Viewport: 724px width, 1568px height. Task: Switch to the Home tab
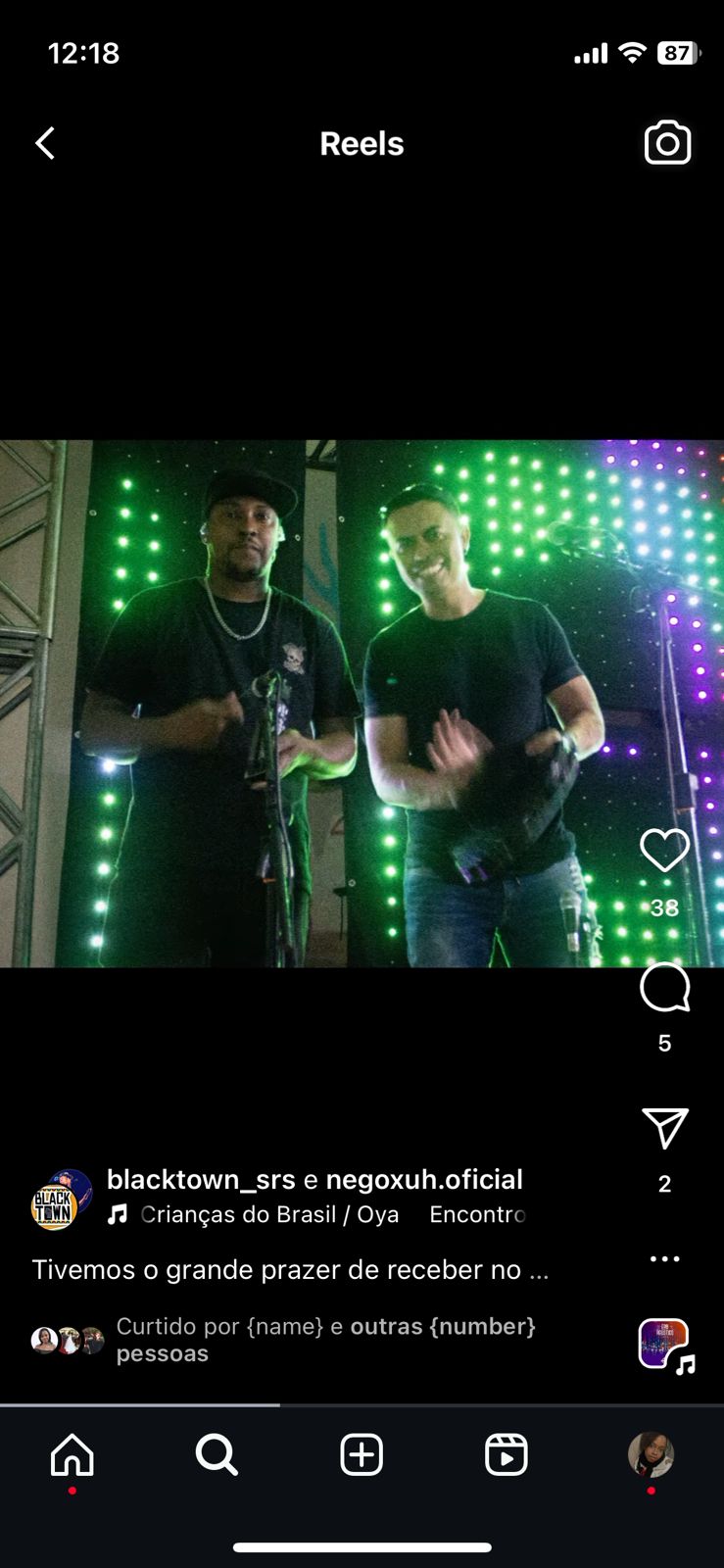[x=72, y=1454]
